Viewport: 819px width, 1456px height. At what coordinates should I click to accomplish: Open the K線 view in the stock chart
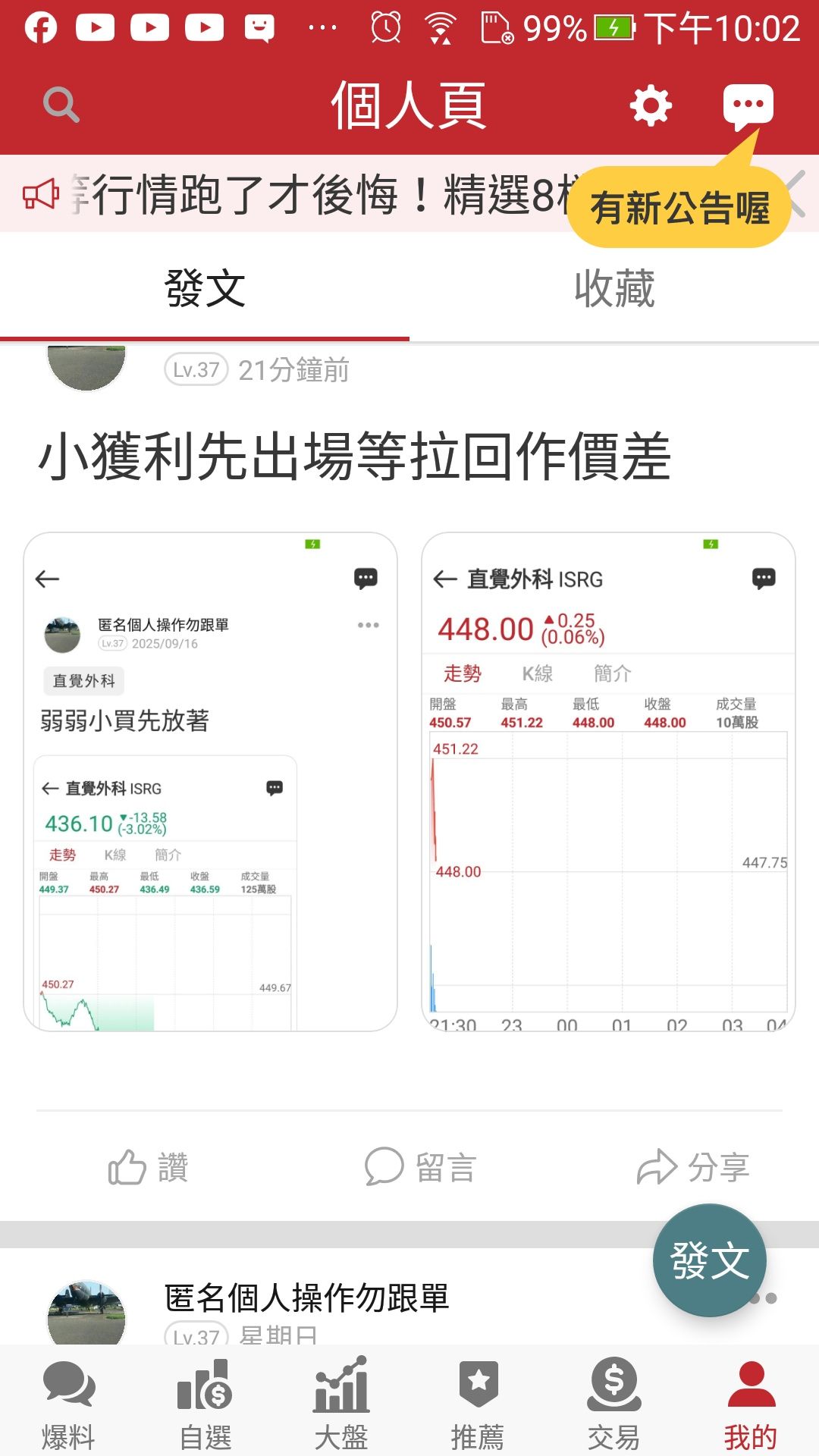coord(538,673)
